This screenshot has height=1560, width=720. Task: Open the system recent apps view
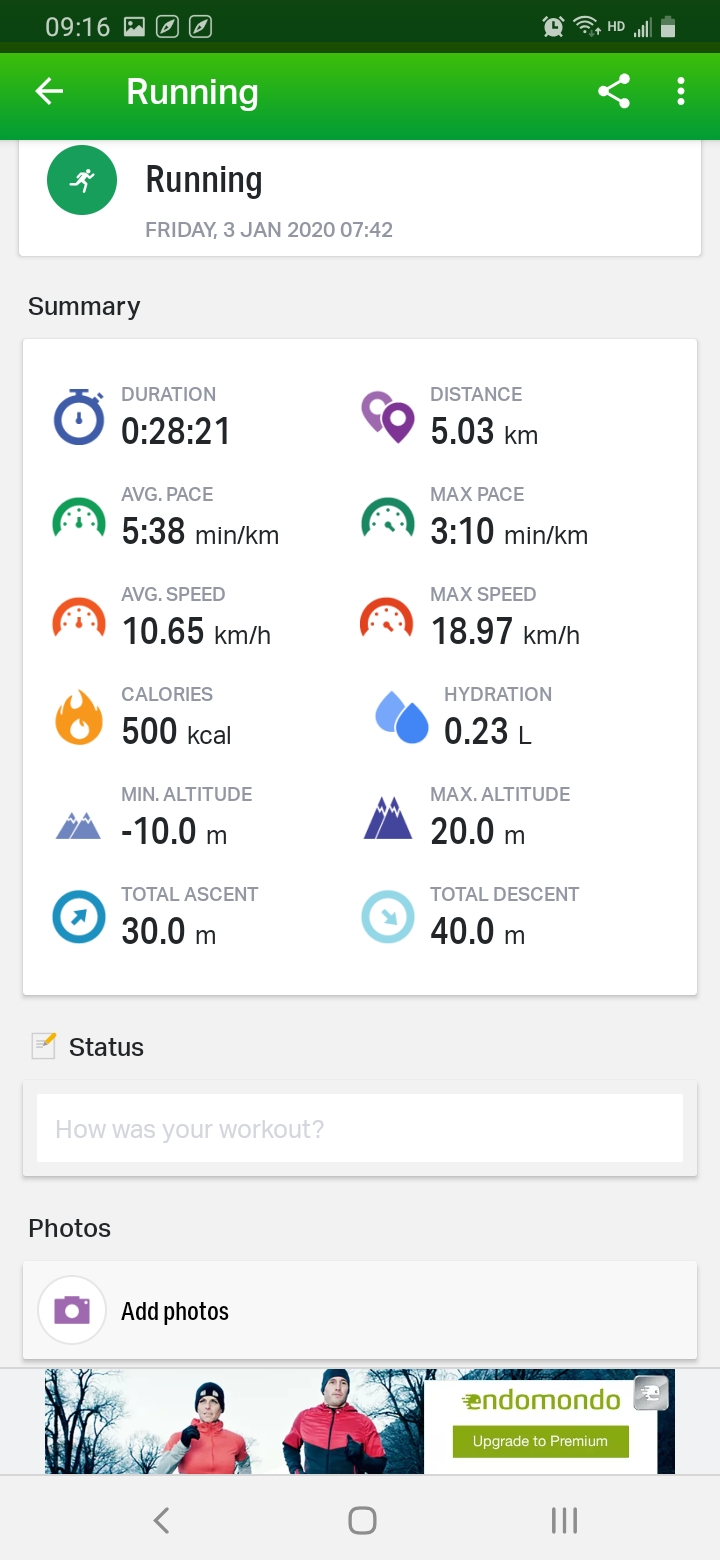pos(564,1520)
